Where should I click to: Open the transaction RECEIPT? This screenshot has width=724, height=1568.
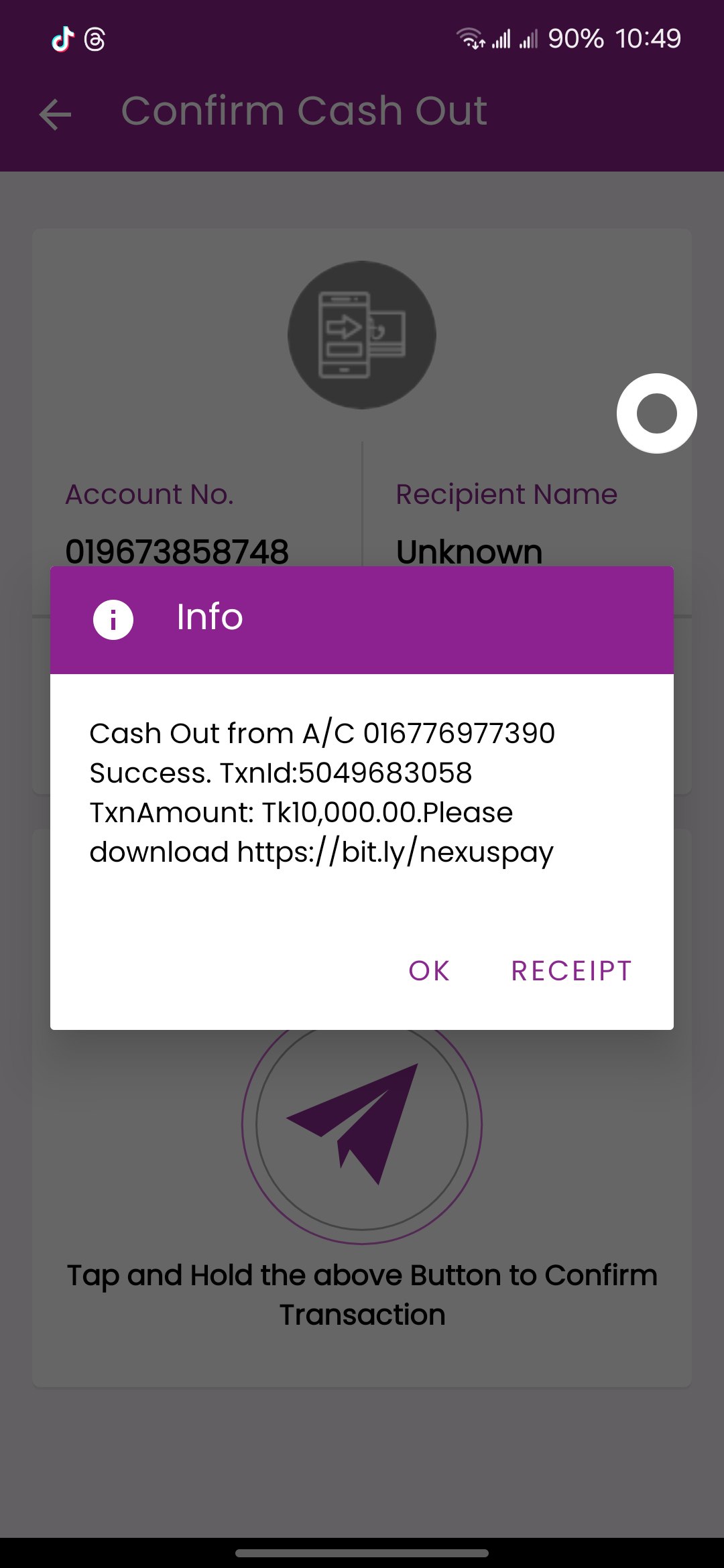(571, 970)
